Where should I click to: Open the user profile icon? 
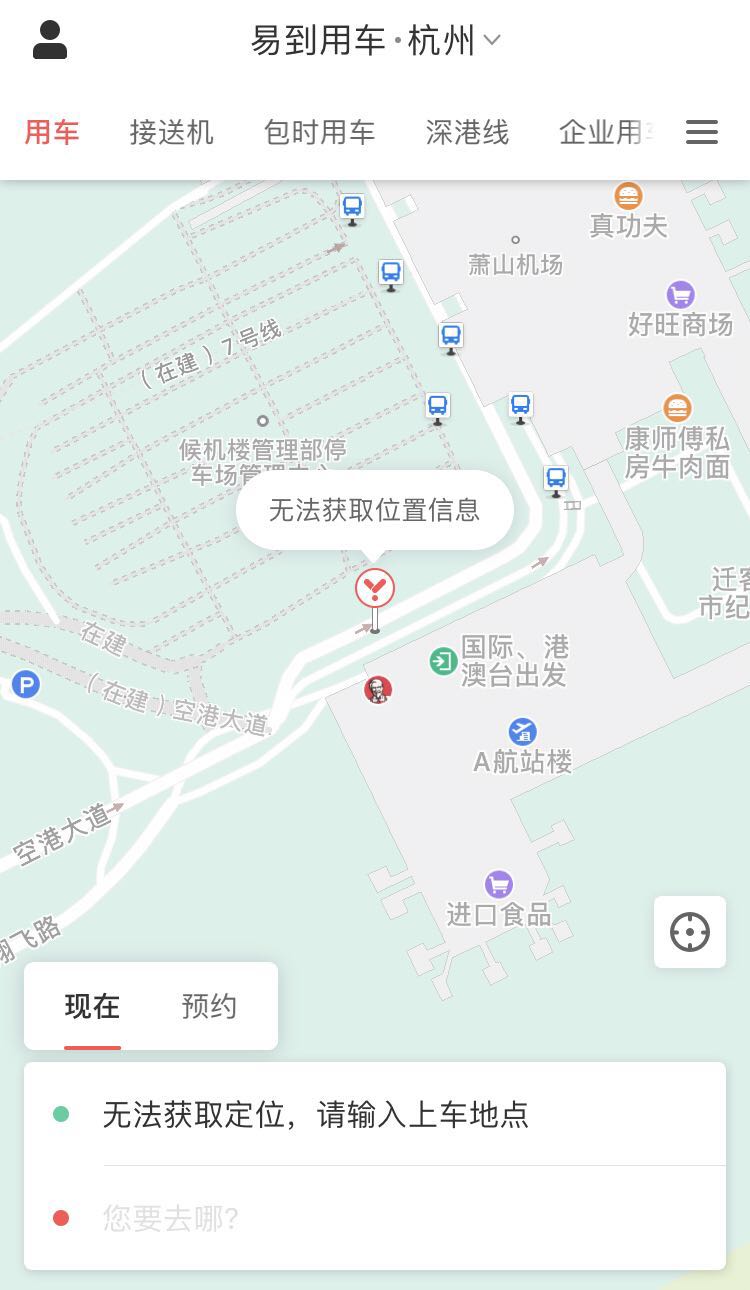point(50,41)
